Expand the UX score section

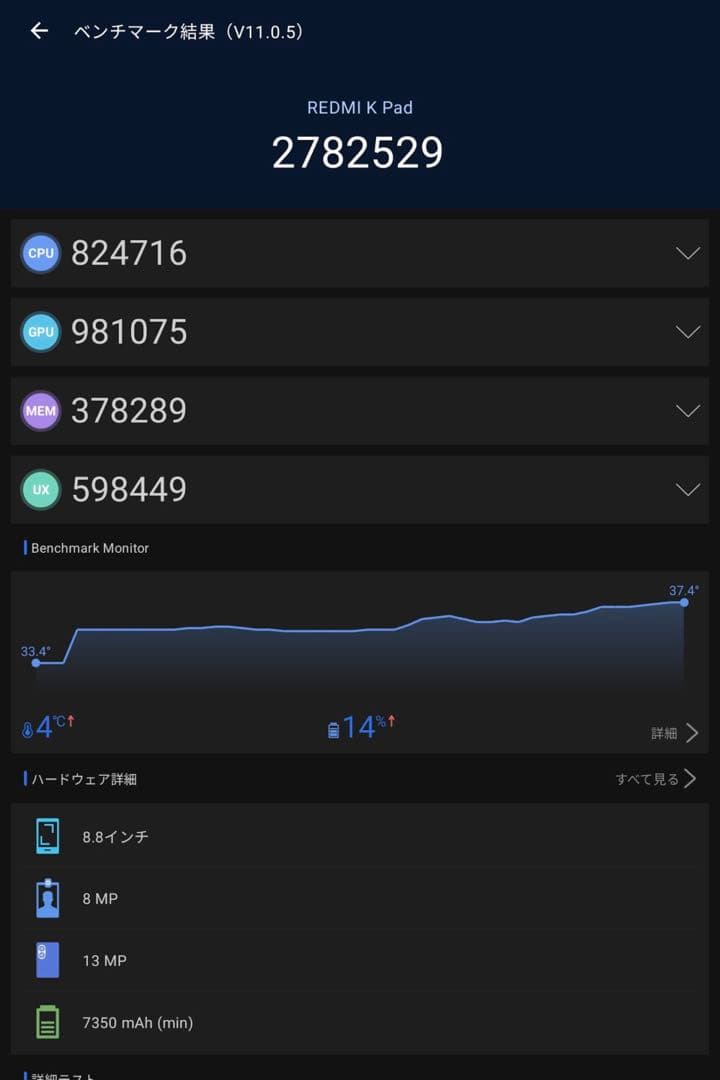(687, 490)
